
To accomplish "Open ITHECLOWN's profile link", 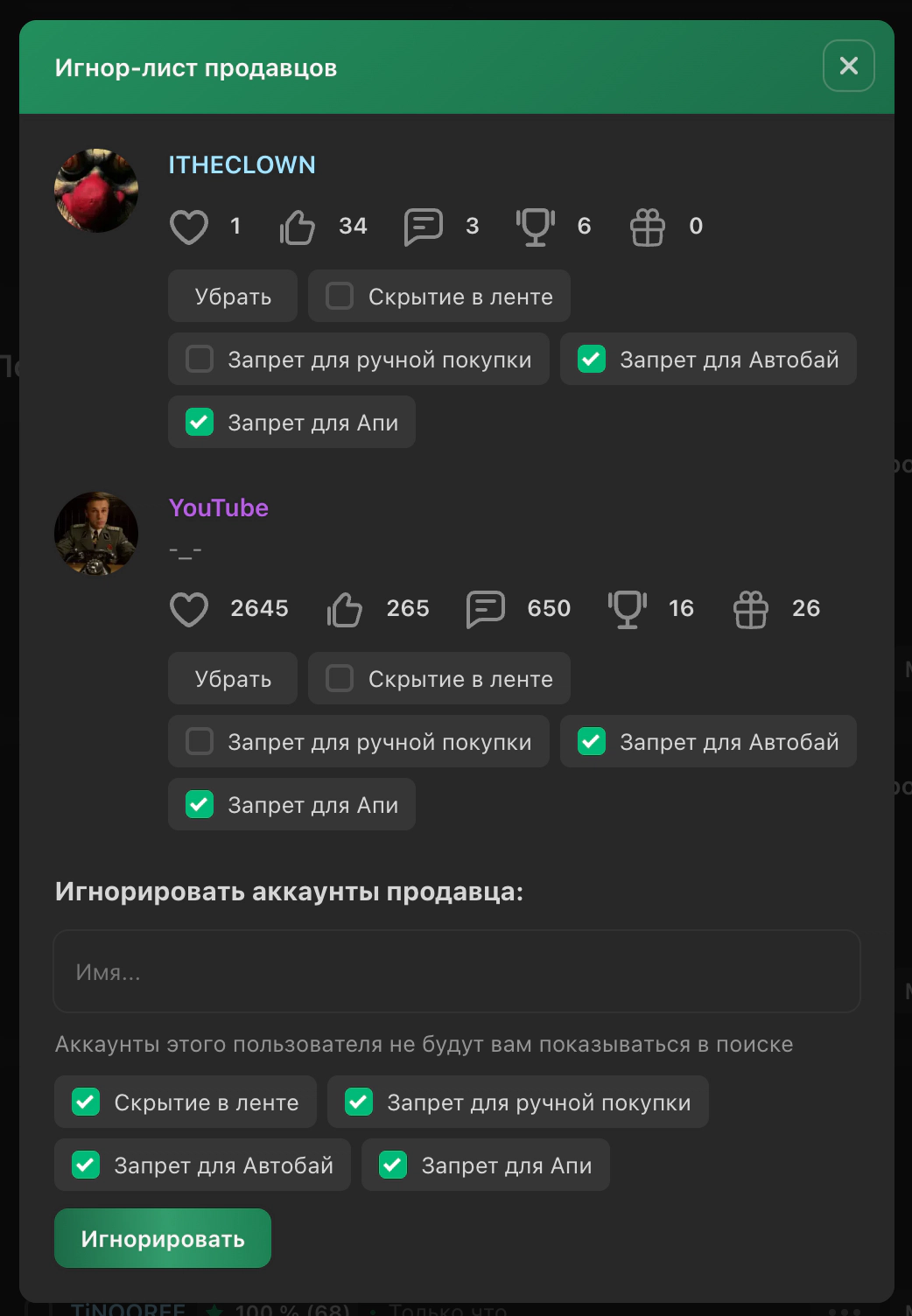I will point(242,164).
